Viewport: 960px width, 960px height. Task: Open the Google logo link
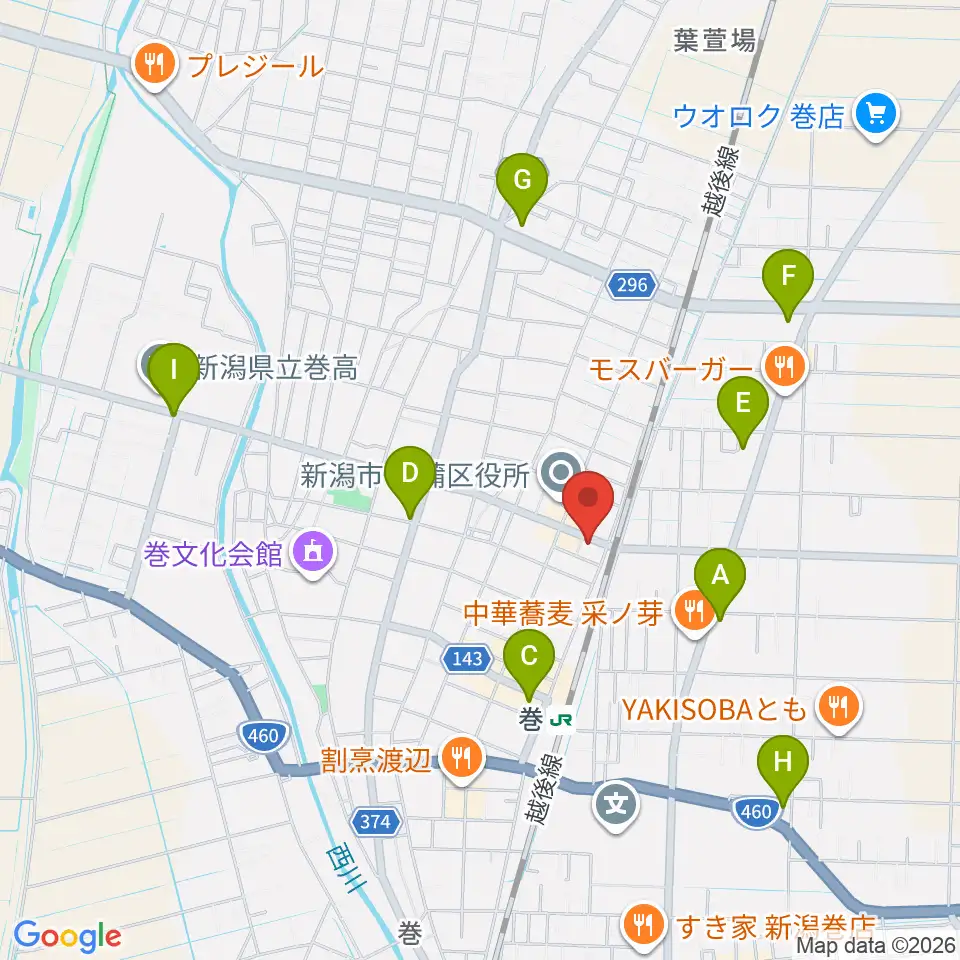(x=67, y=937)
